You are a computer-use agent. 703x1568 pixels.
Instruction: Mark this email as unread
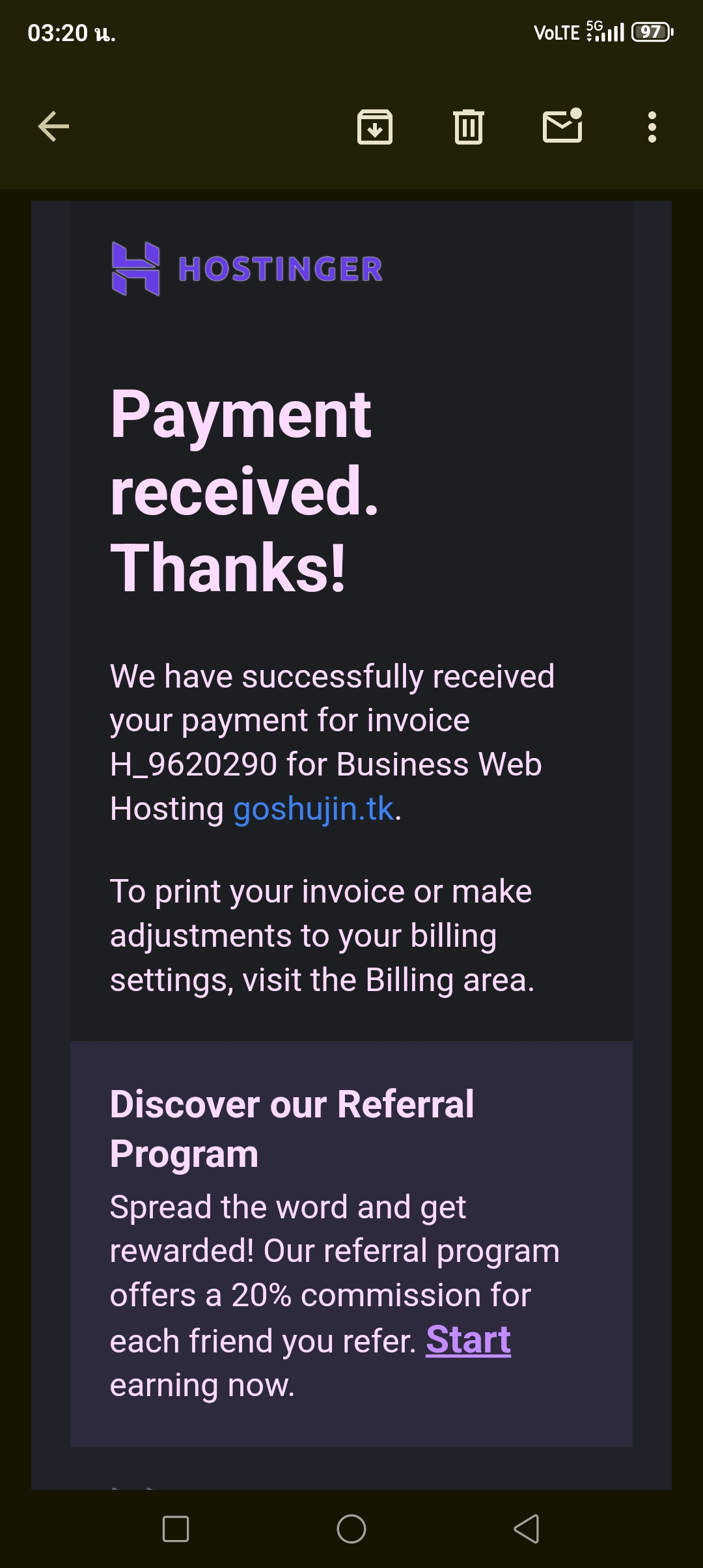pos(562,126)
